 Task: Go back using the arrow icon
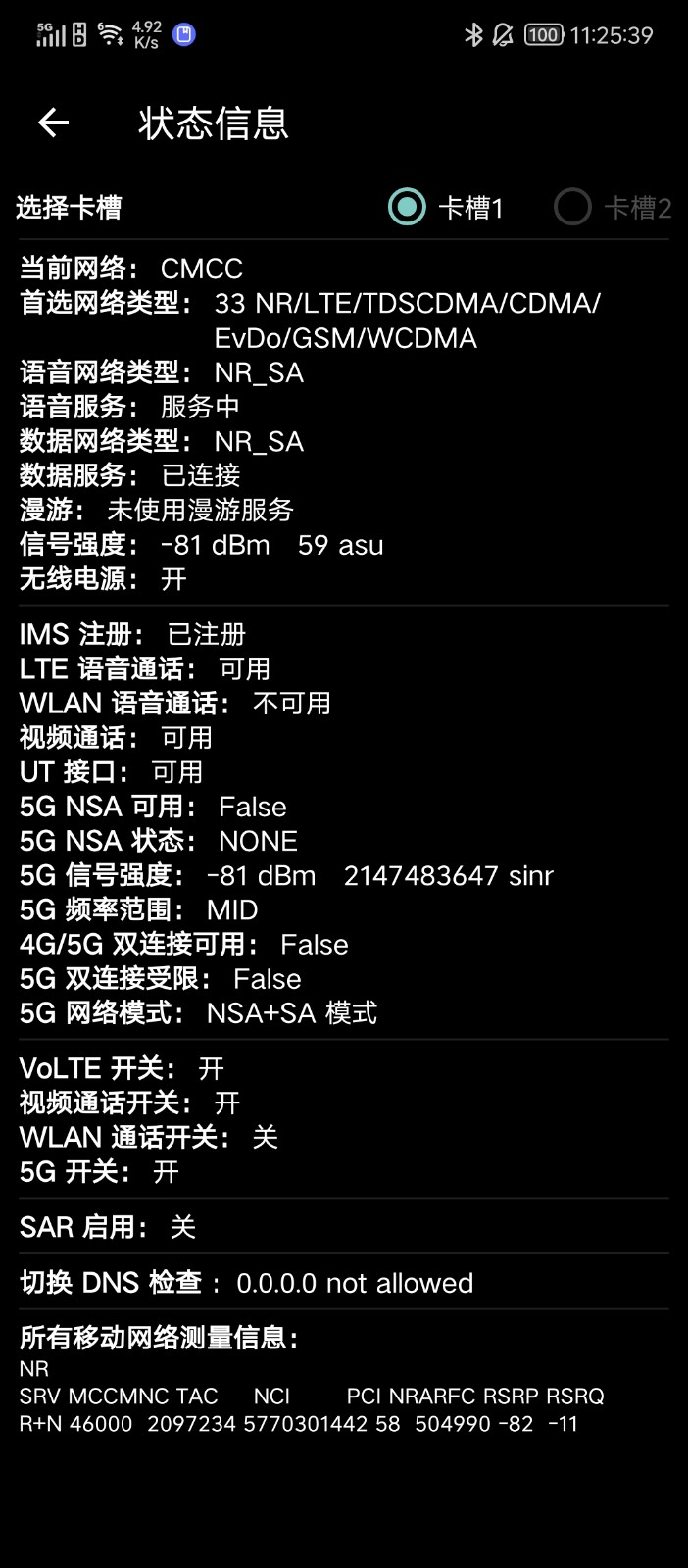(53, 122)
